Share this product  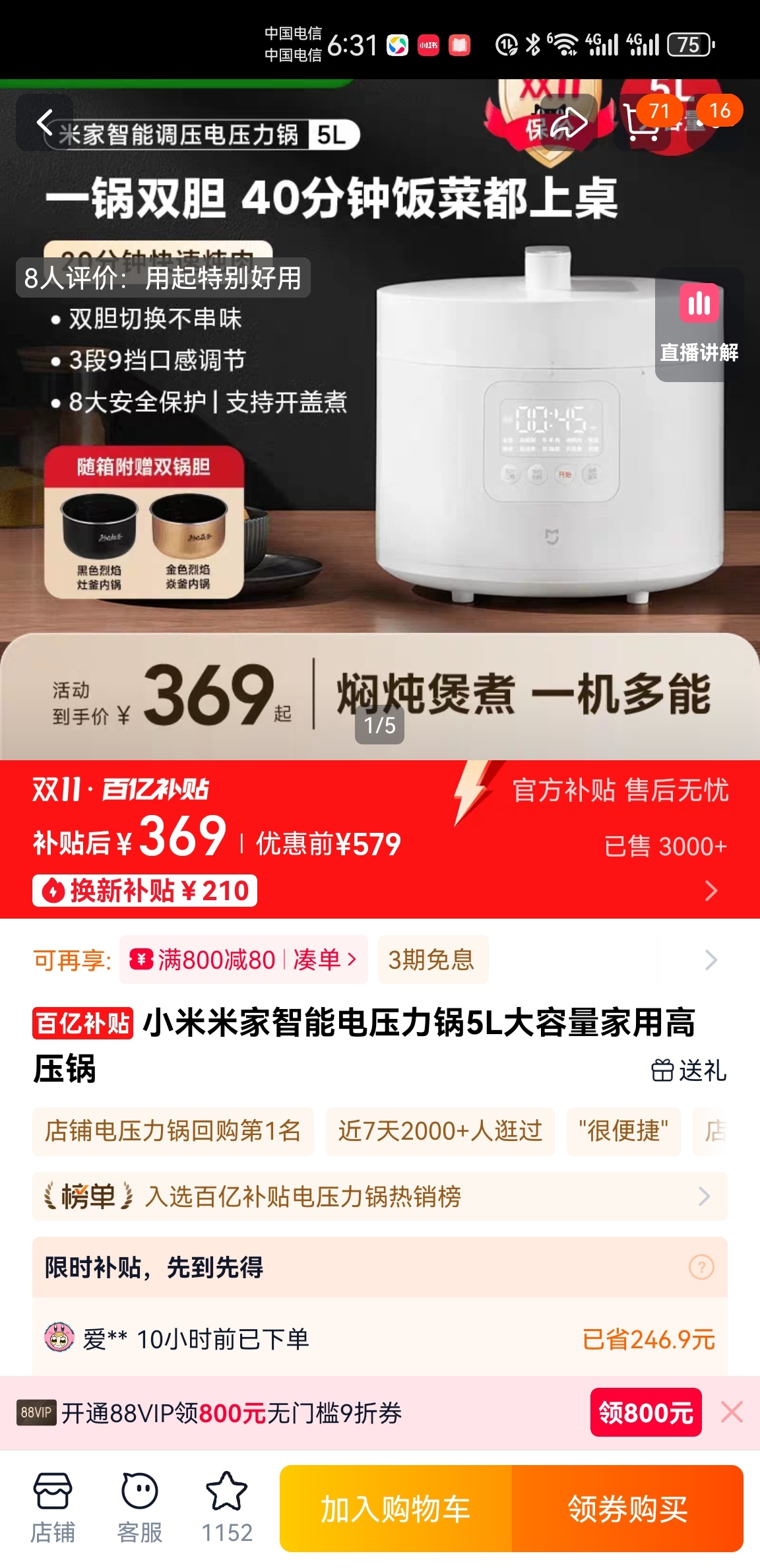[x=569, y=123]
